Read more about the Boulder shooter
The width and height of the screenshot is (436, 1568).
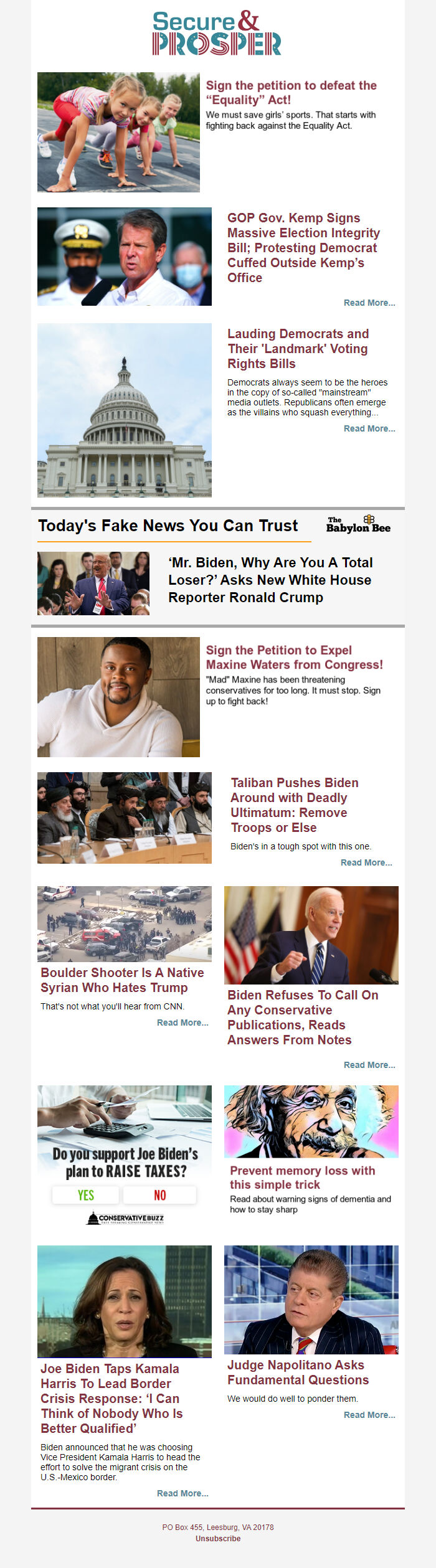(x=182, y=1023)
